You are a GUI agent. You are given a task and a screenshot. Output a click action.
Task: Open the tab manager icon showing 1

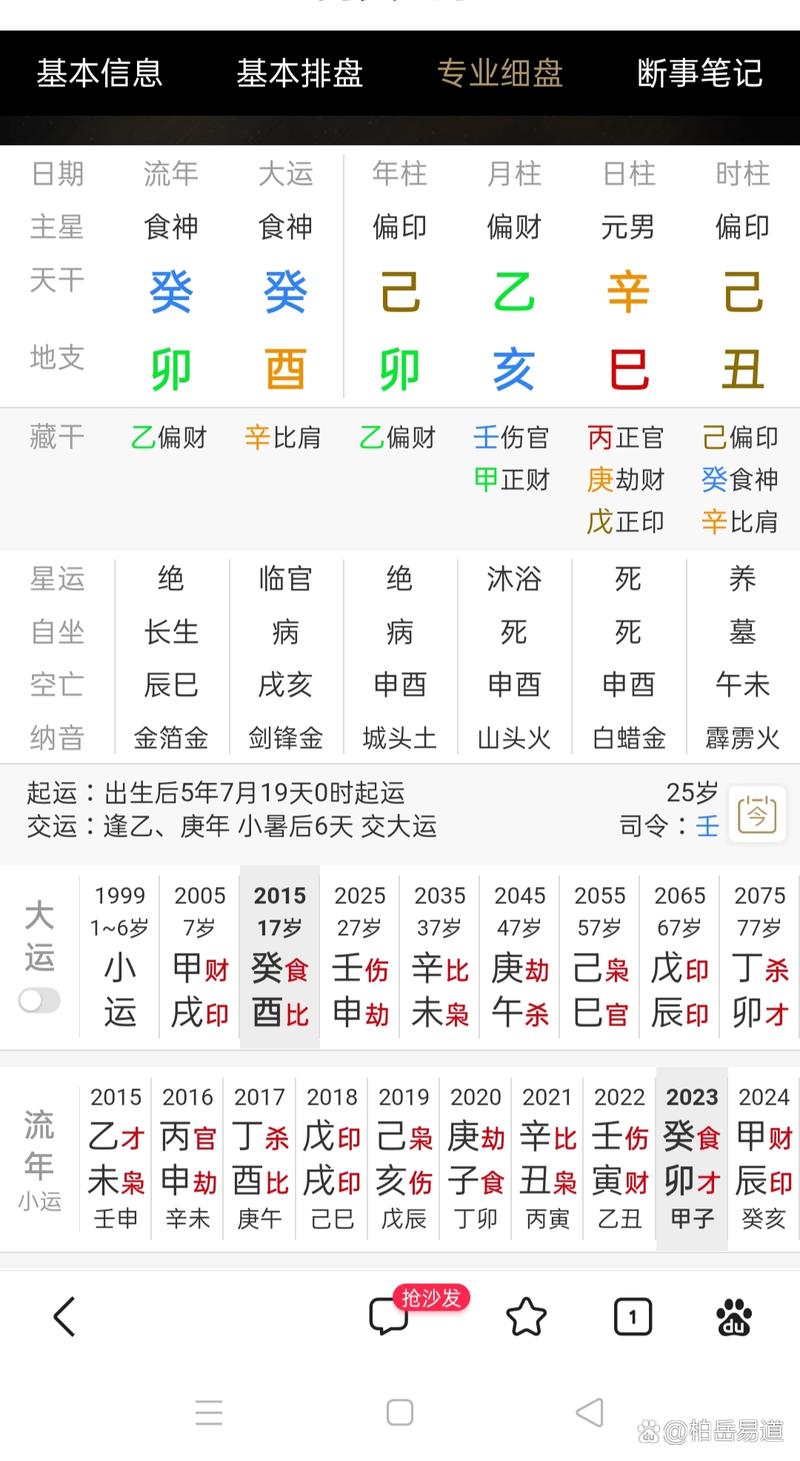pyautogui.click(x=632, y=1318)
